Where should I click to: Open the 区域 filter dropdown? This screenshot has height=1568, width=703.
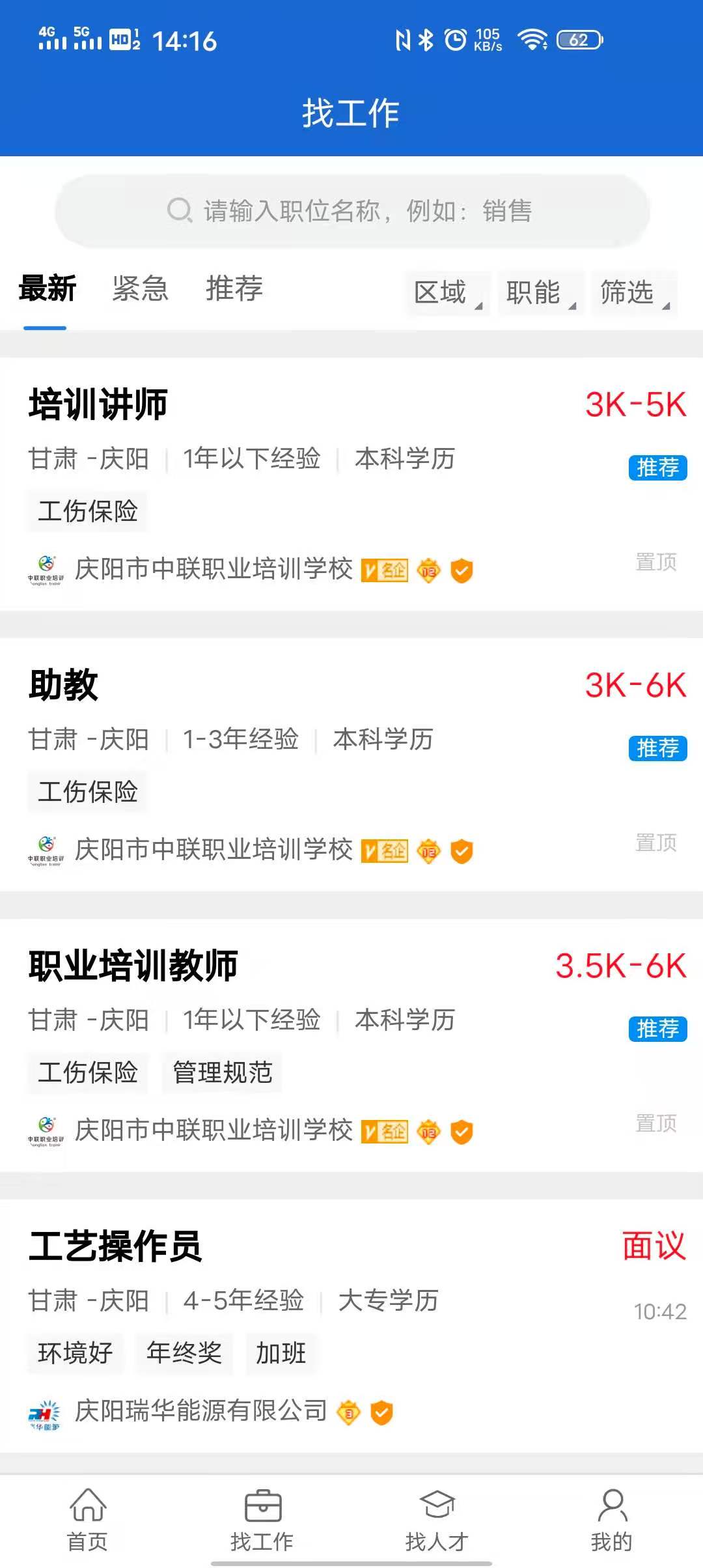pyautogui.click(x=447, y=293)
